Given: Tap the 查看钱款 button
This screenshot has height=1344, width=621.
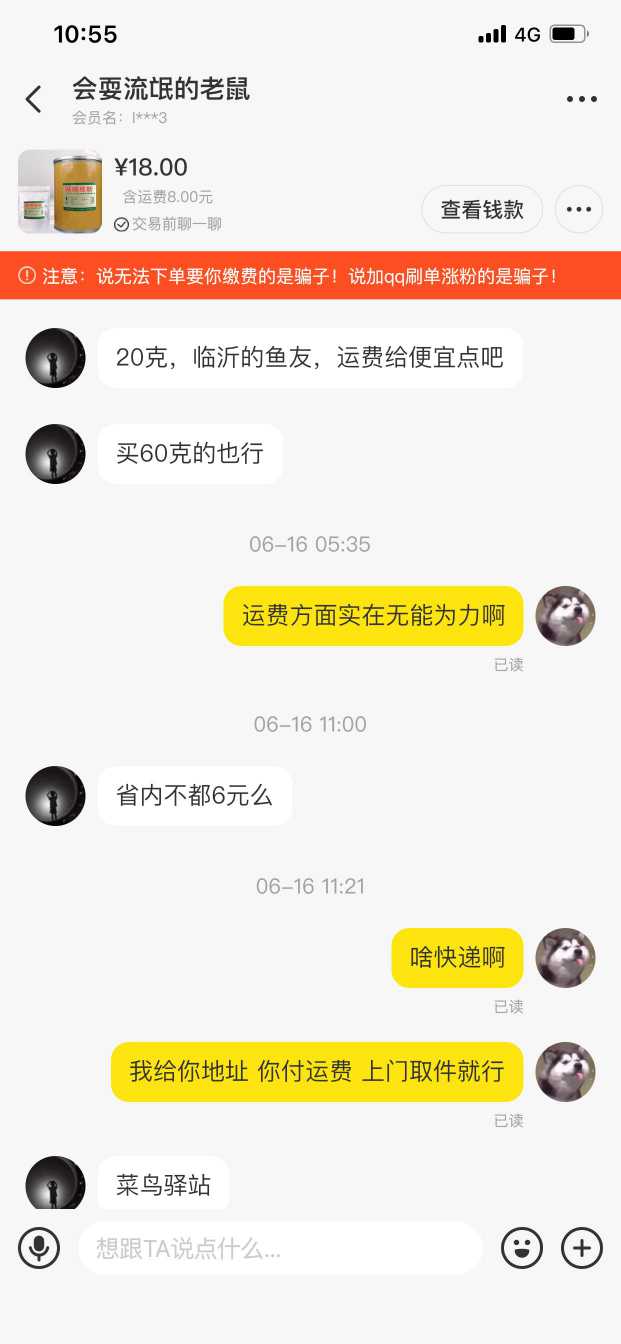Looking at the screenshot, I should 482,210.
